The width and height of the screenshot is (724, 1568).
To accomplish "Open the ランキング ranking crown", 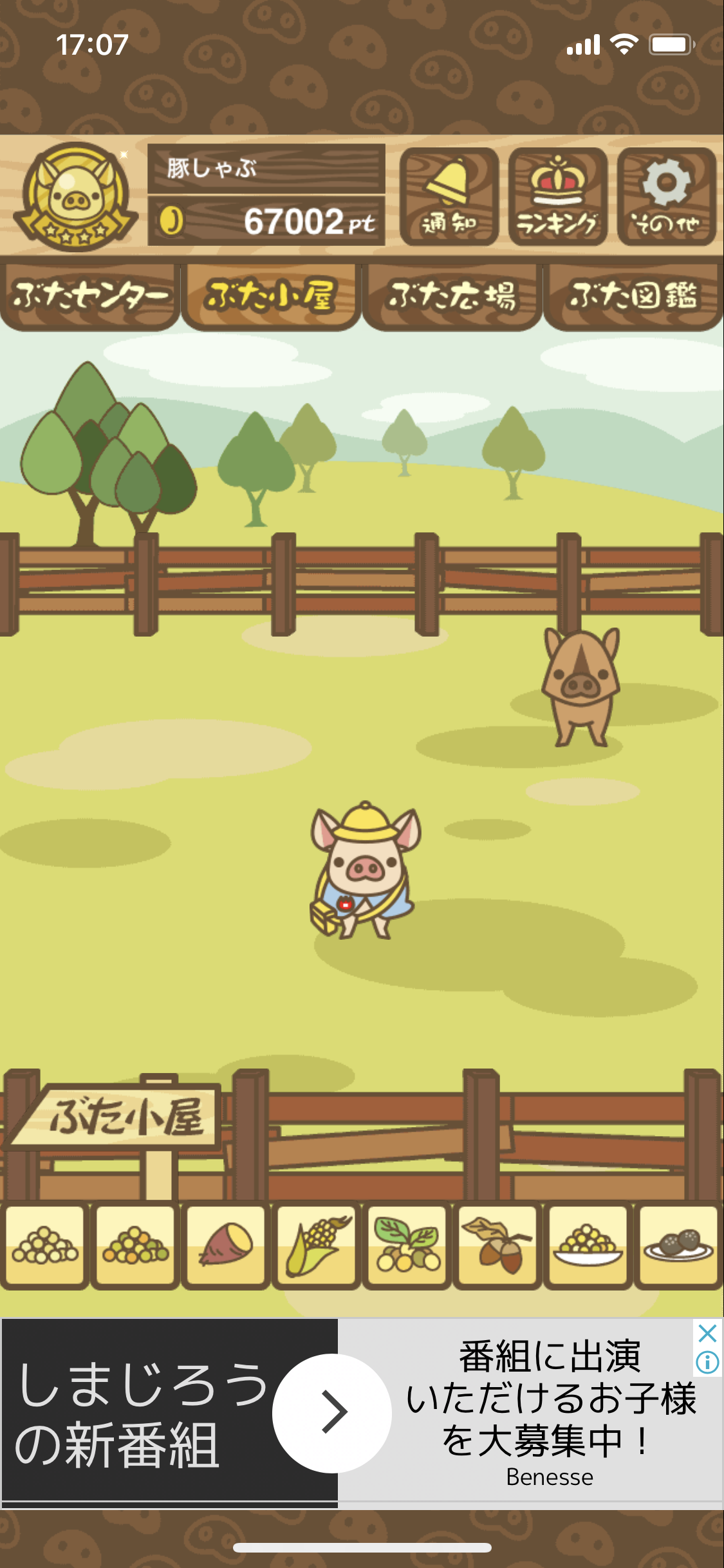I will 557,196.
